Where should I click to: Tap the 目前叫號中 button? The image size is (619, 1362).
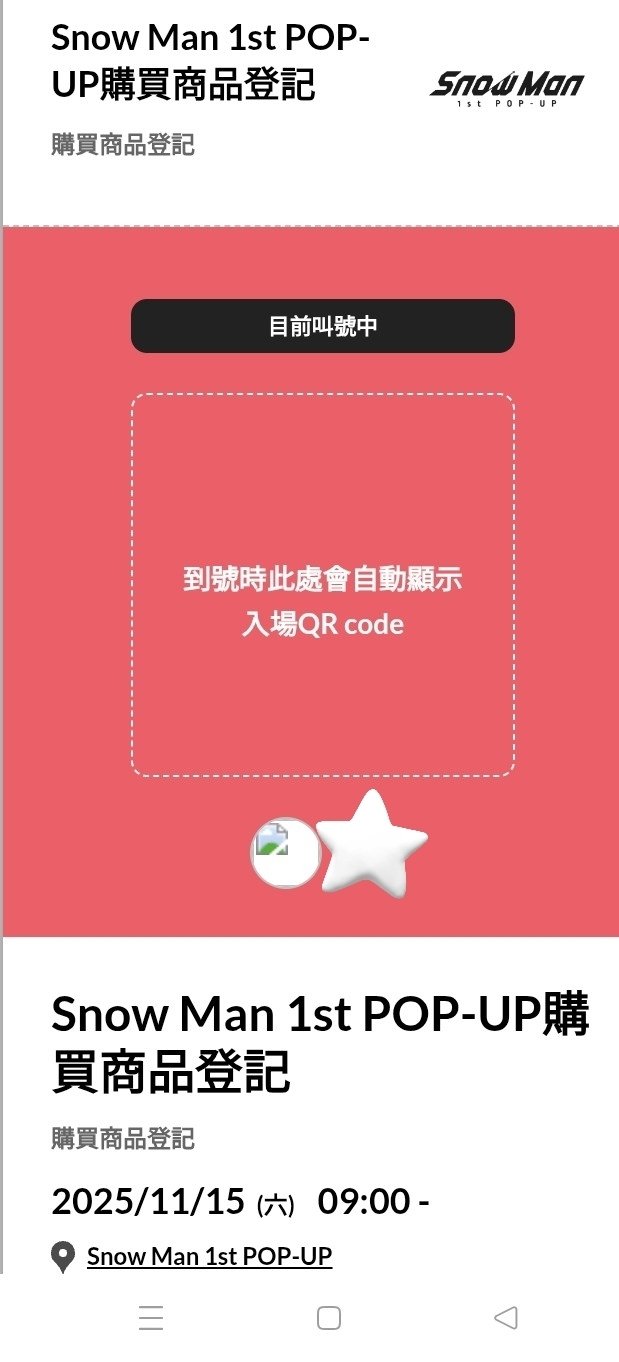pyautogui.click(x=322, y=326)
